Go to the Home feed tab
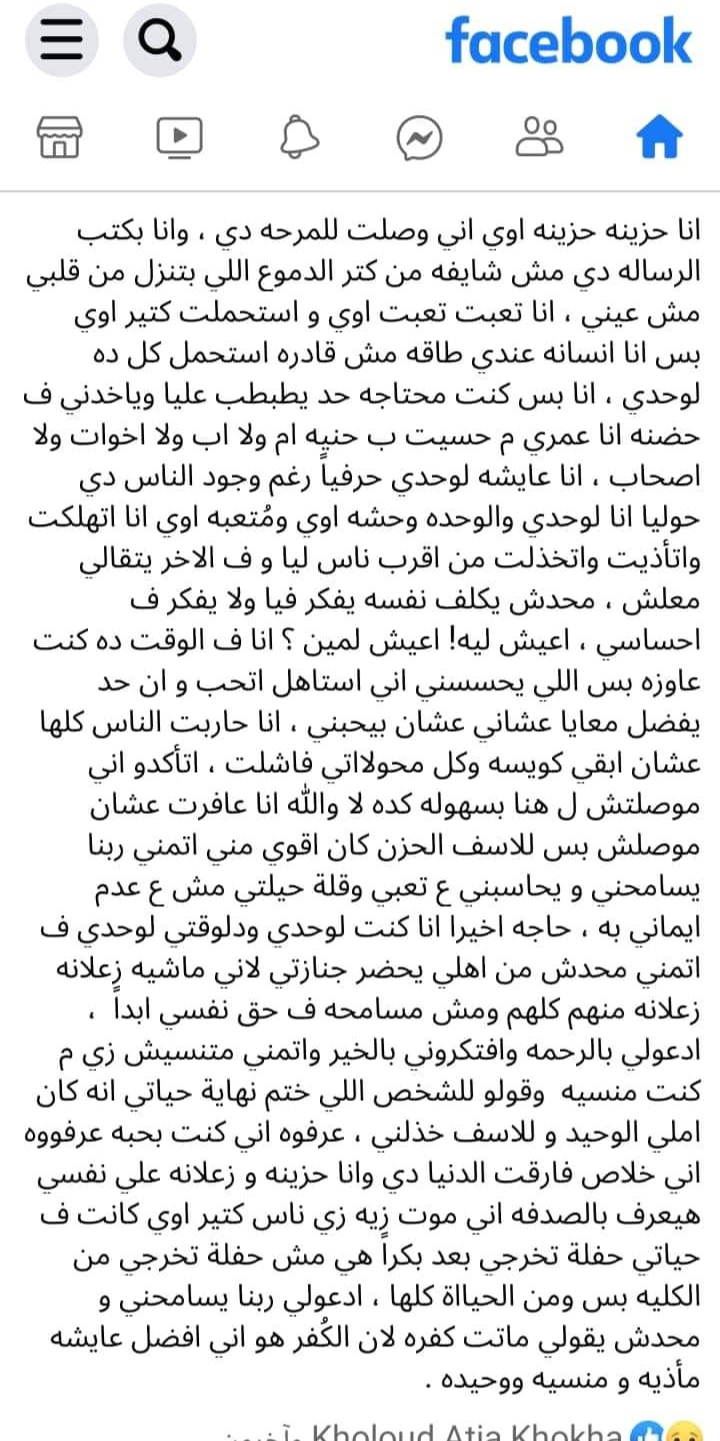Screen dimensions: 720x1441 pos(659,137)
